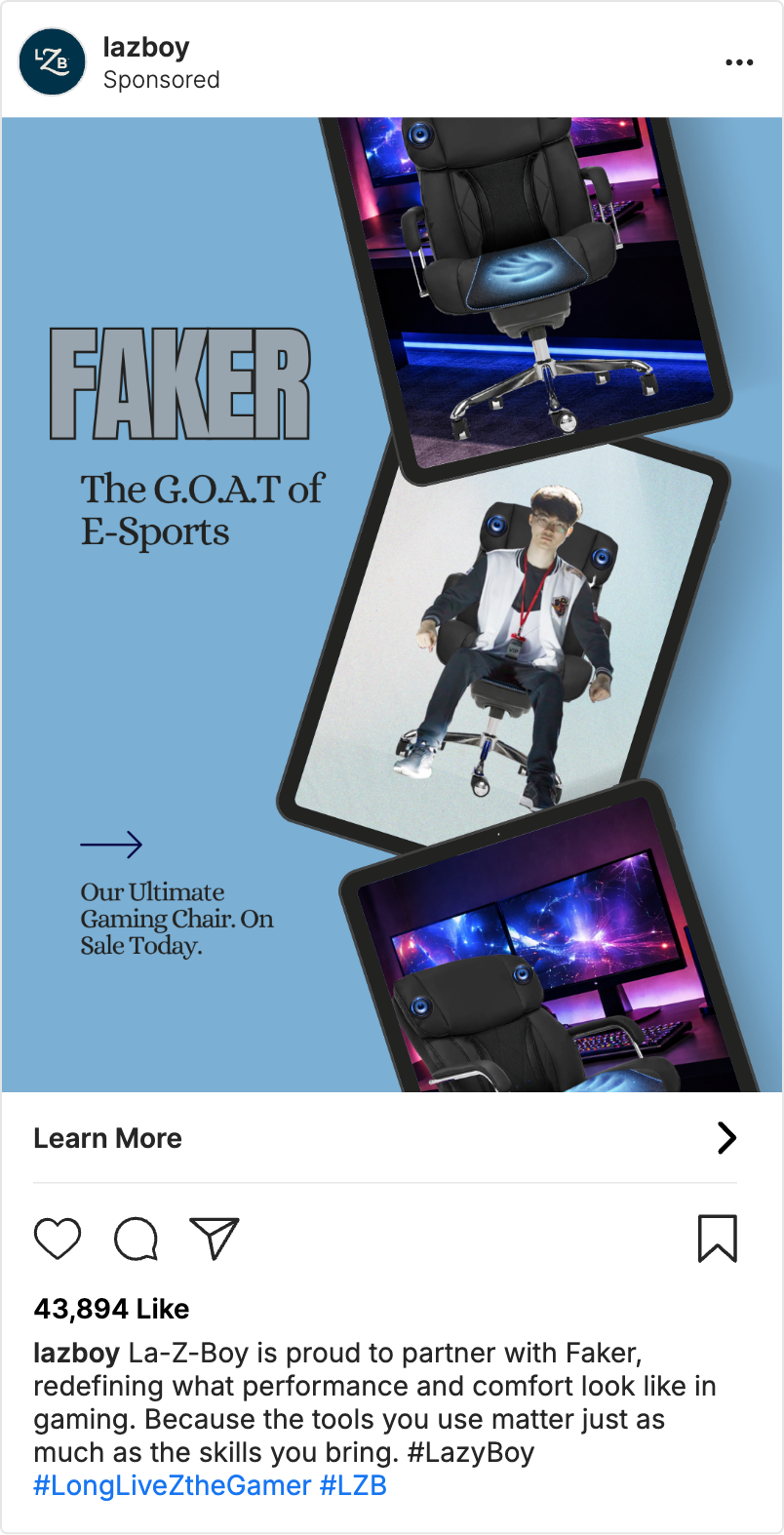The height and width of the screenshot is (1535, 784).
Task: Open the three-dot overflow menu
Action: point(739,62)
